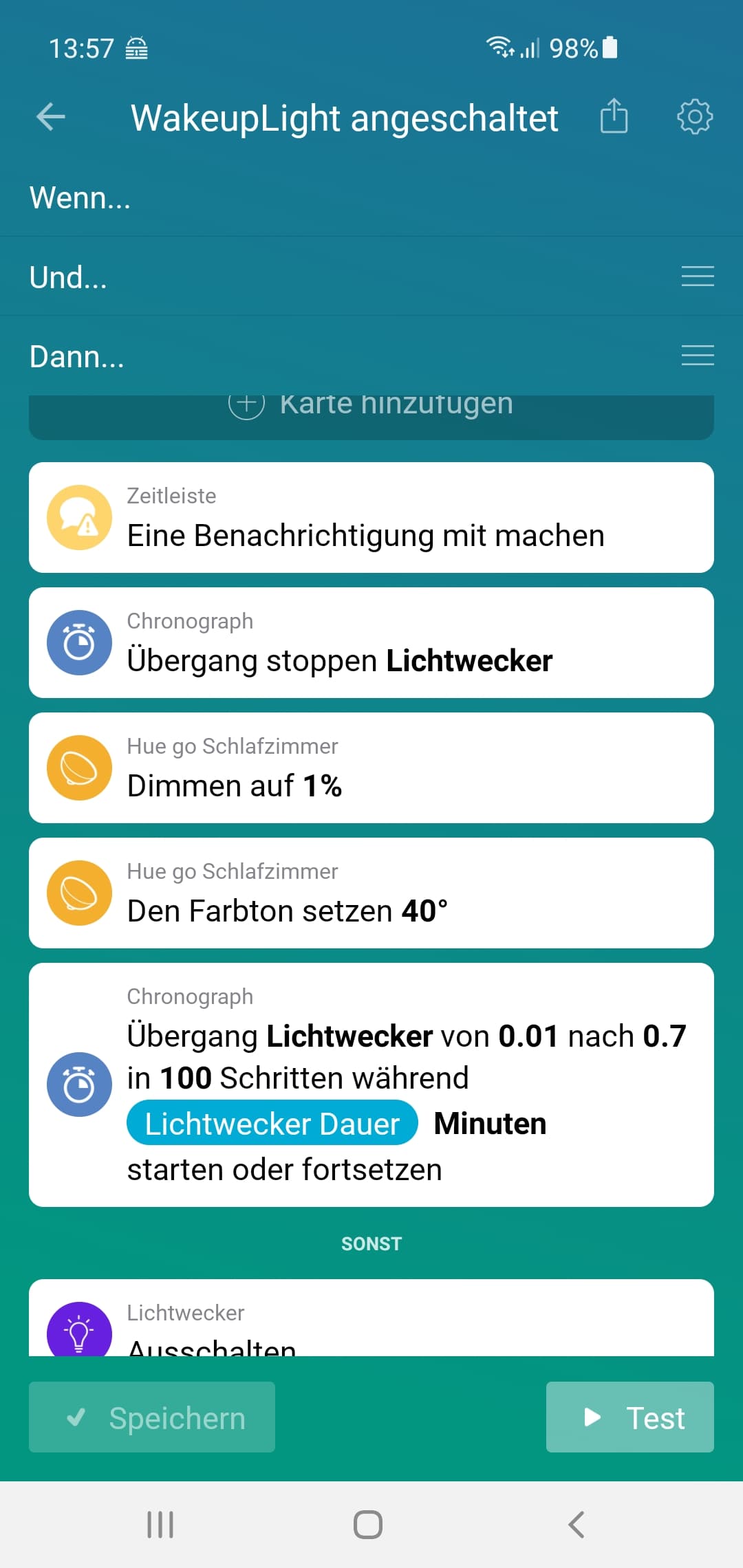Viewport: 743px width, 1568px height.
Task: Expand the Wenn... section
Action: [80, 198]
